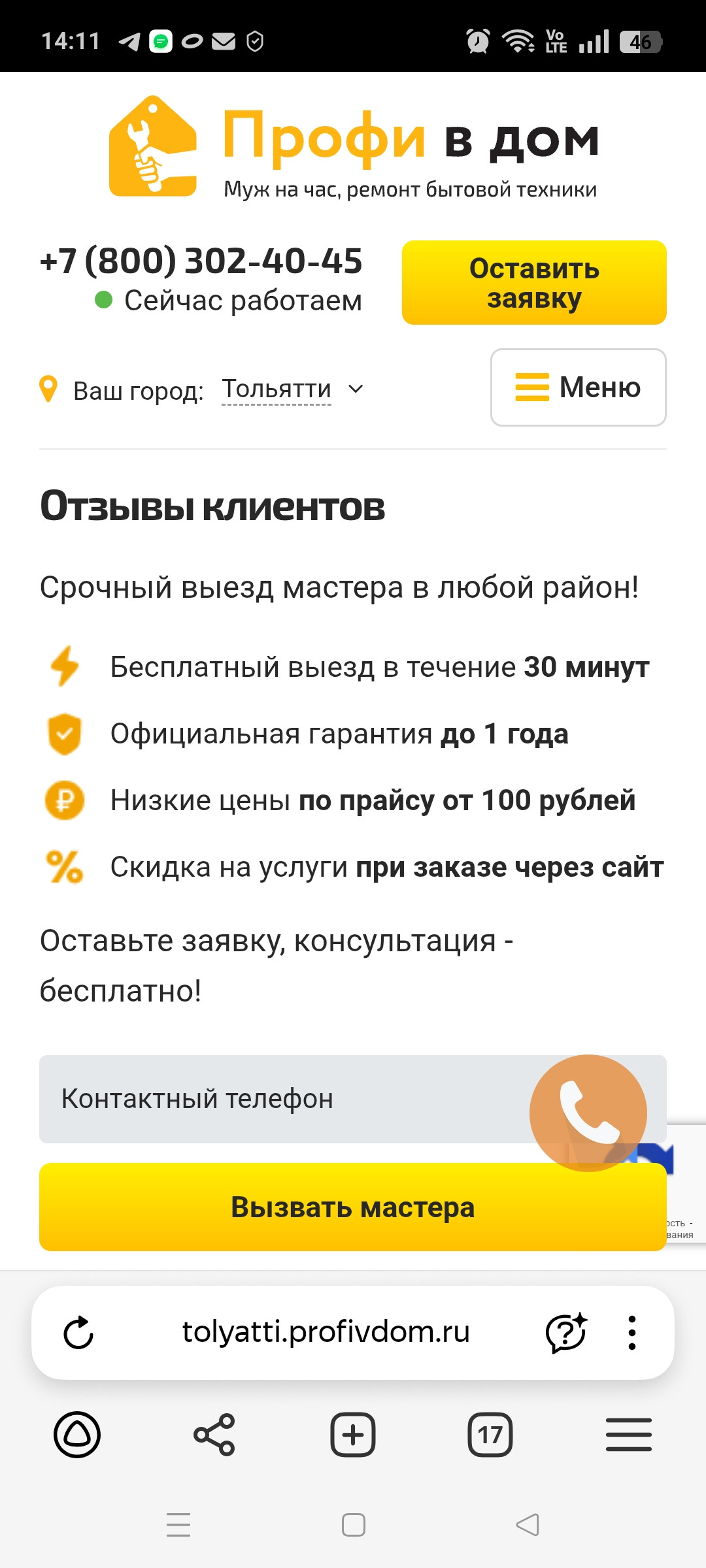Go to the home screen via the system home button

tap(354, 1525)
